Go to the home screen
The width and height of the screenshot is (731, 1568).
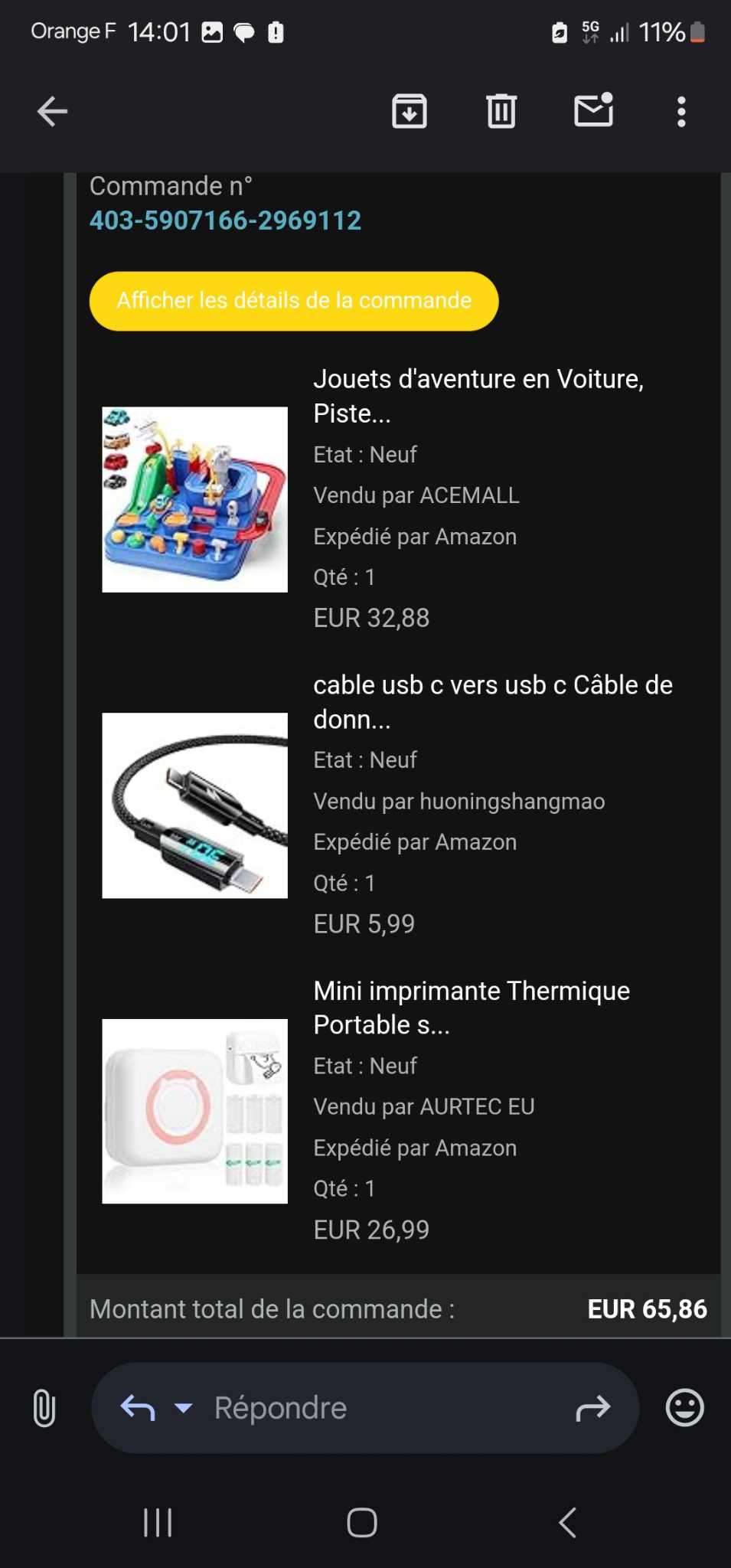coord(362,1522)
